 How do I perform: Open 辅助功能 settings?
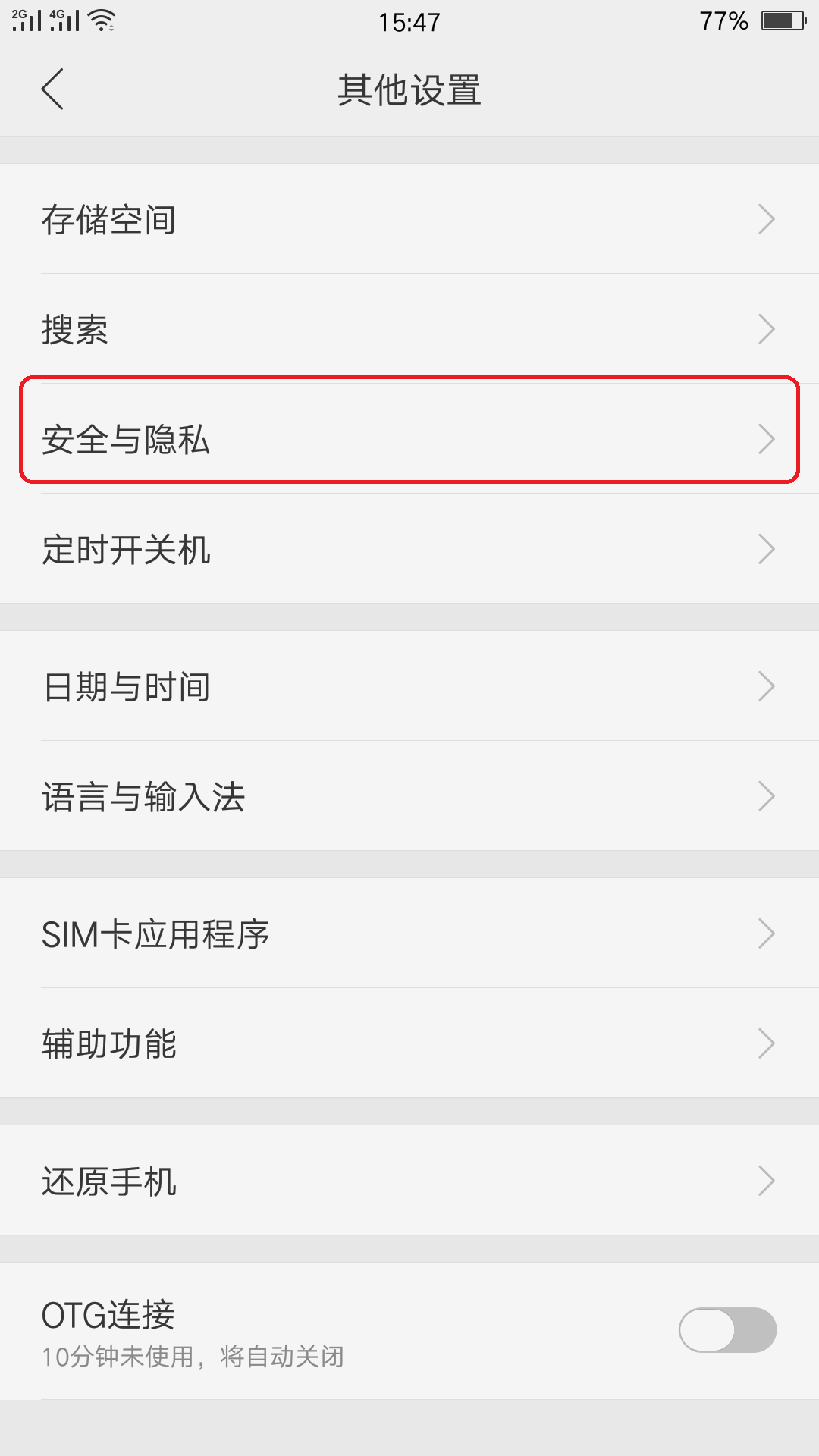pos(409,1043)
